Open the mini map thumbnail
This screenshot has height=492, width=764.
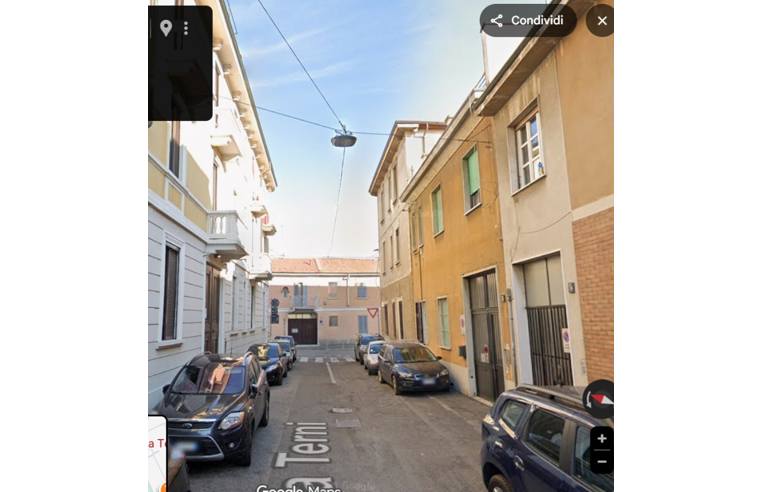tap(157, 453)
